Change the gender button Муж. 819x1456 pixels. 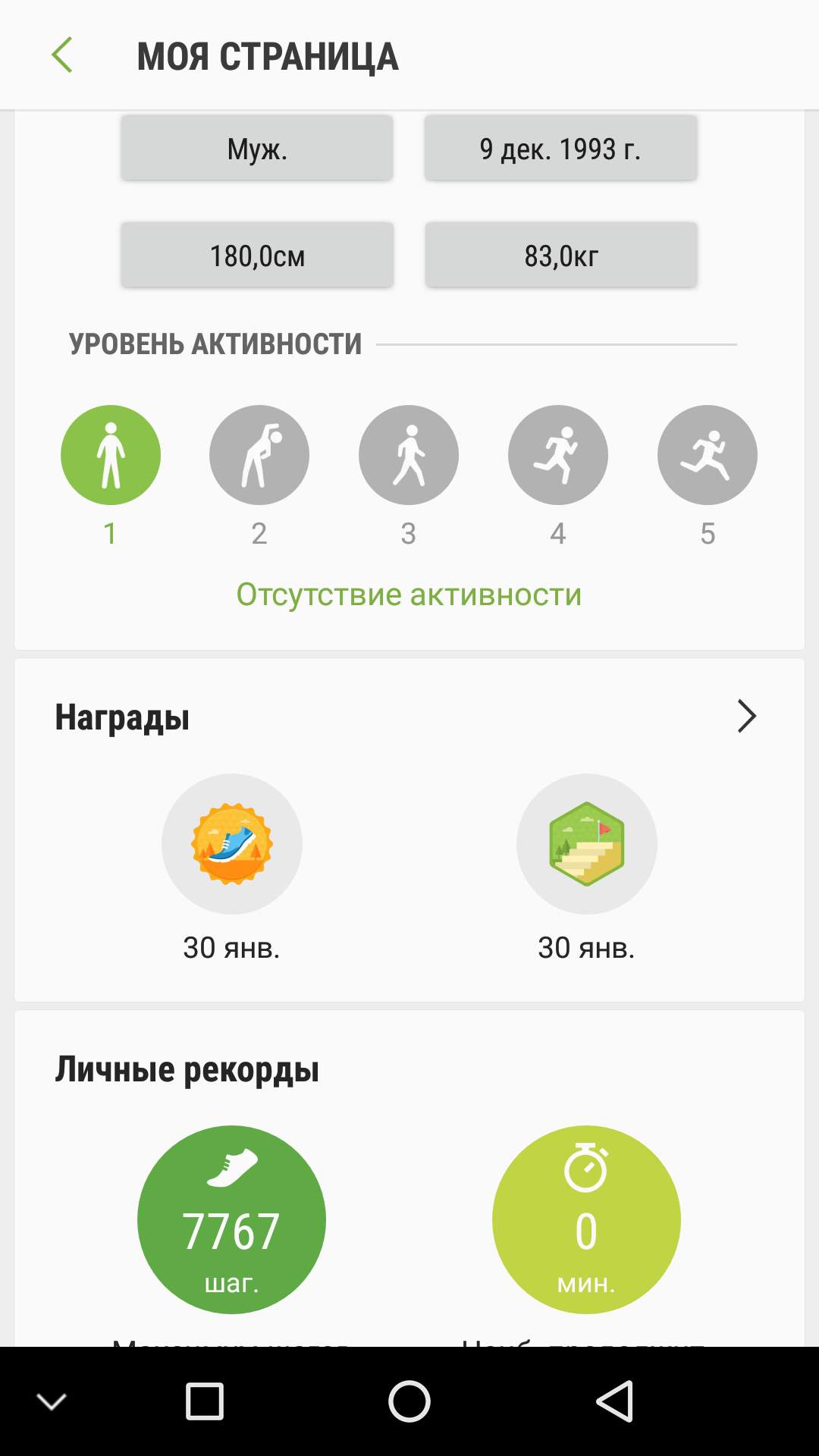pyautogui.click(x=257, y=148)
